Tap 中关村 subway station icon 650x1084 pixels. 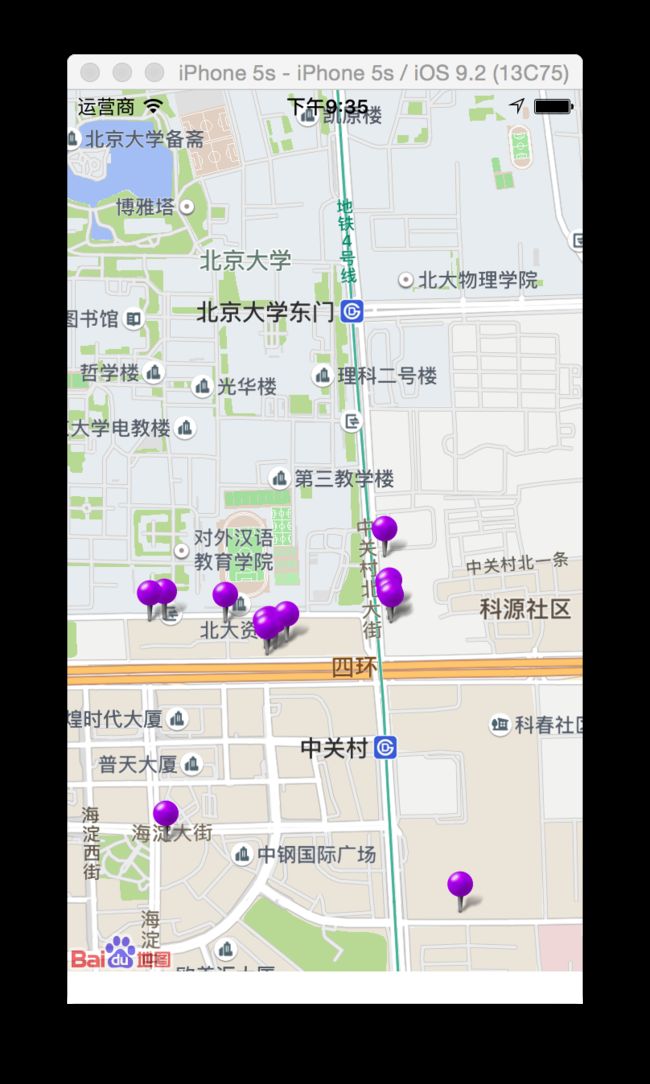point(385,747)
